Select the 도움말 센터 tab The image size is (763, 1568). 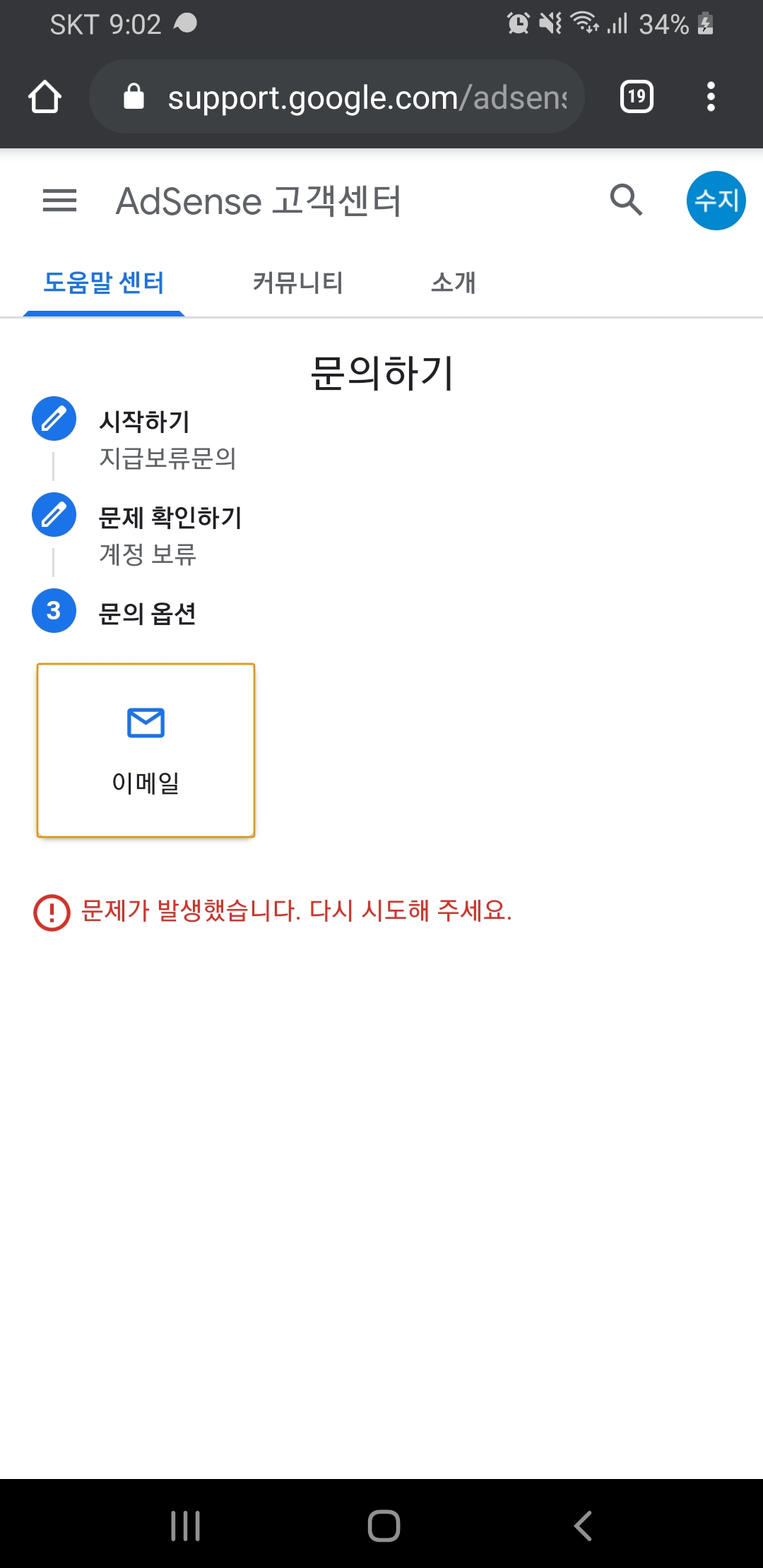105,282
